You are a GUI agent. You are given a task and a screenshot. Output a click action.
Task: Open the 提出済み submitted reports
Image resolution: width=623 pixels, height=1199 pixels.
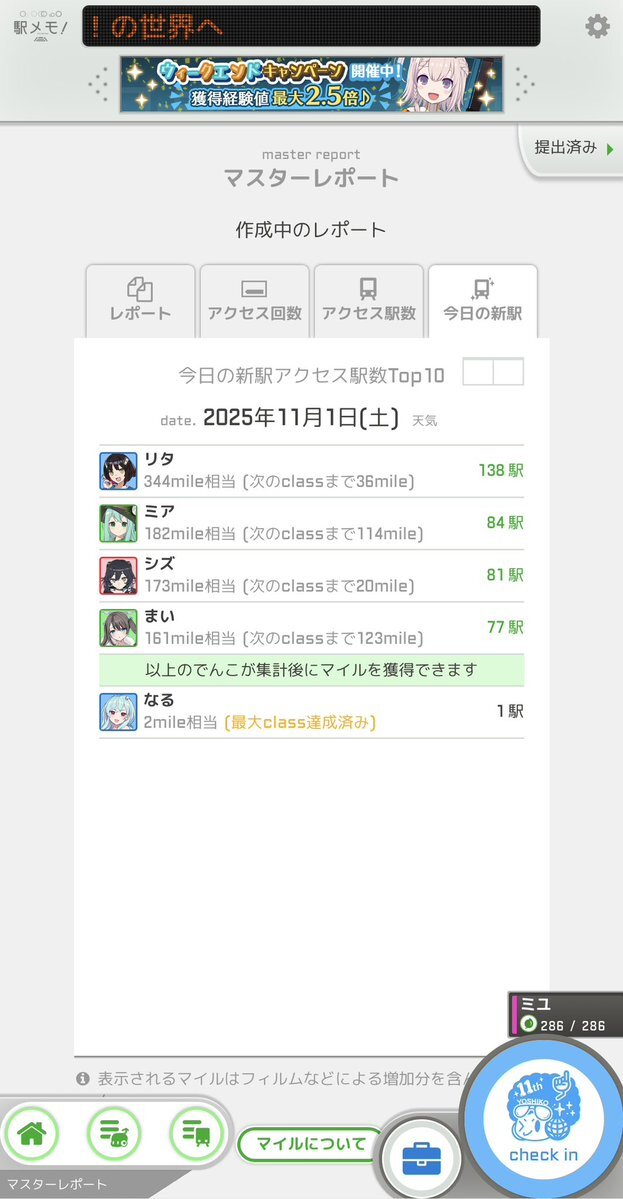point(572,148)
